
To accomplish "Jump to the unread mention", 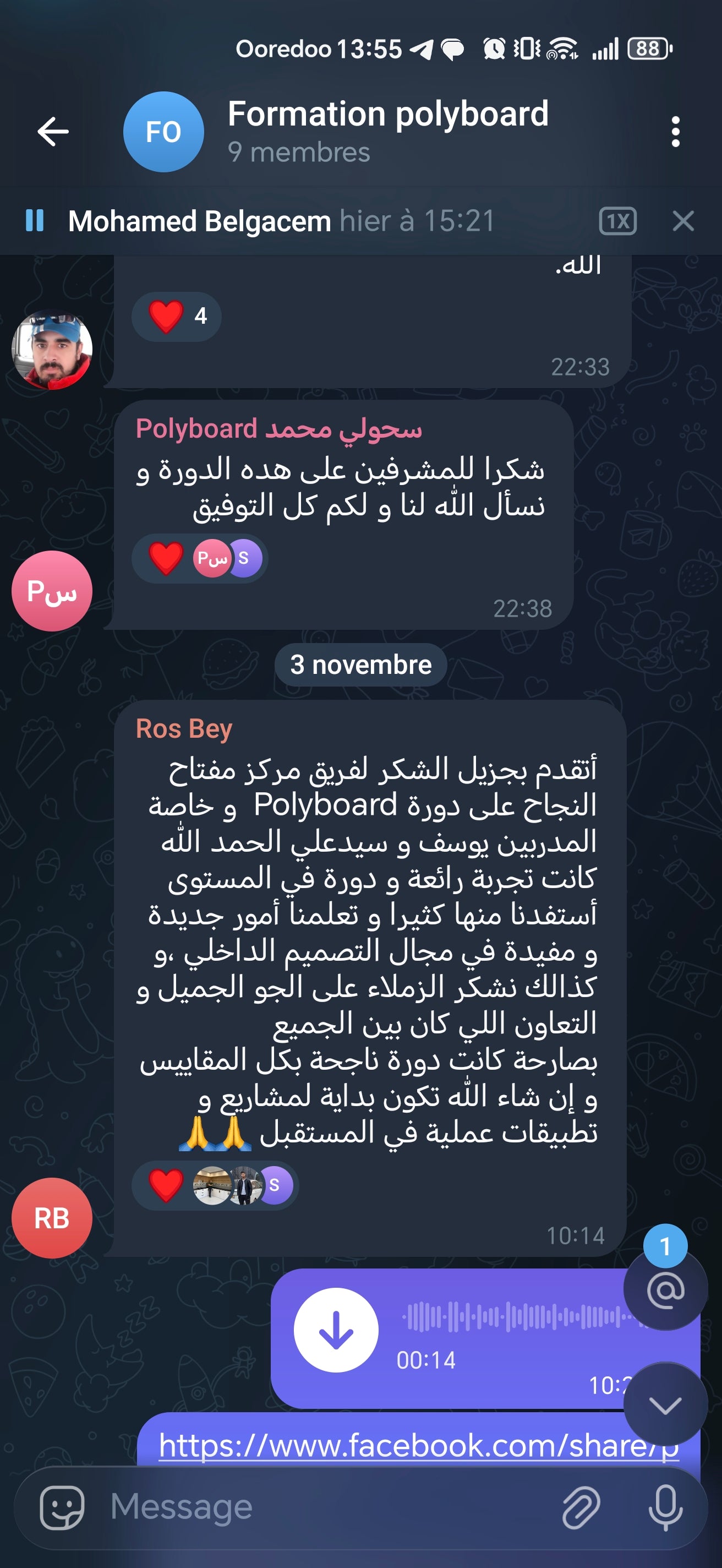I will [x=665, y=1289].
